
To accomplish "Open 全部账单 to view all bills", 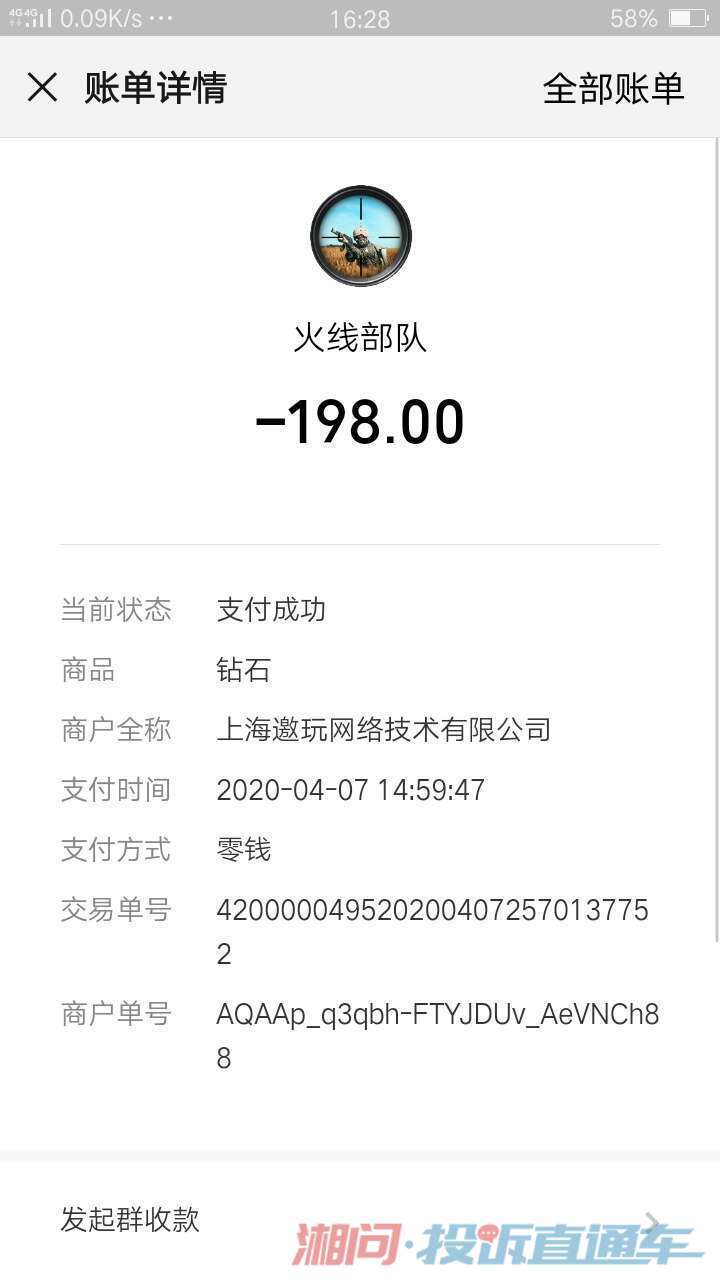I will click(613, 88).
